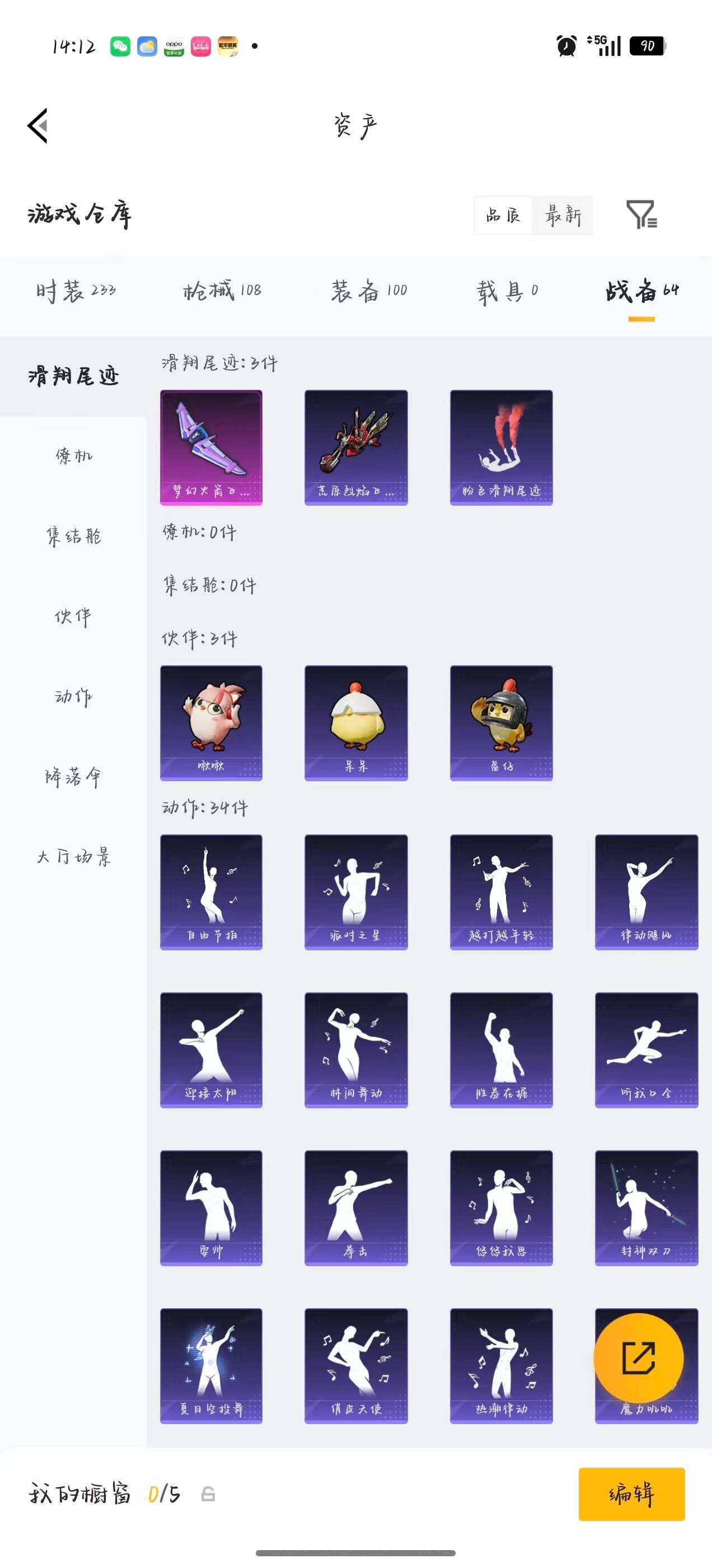712x1568 pixels.
Task: Open the 大厅场景 category
Action: [74, 857]
